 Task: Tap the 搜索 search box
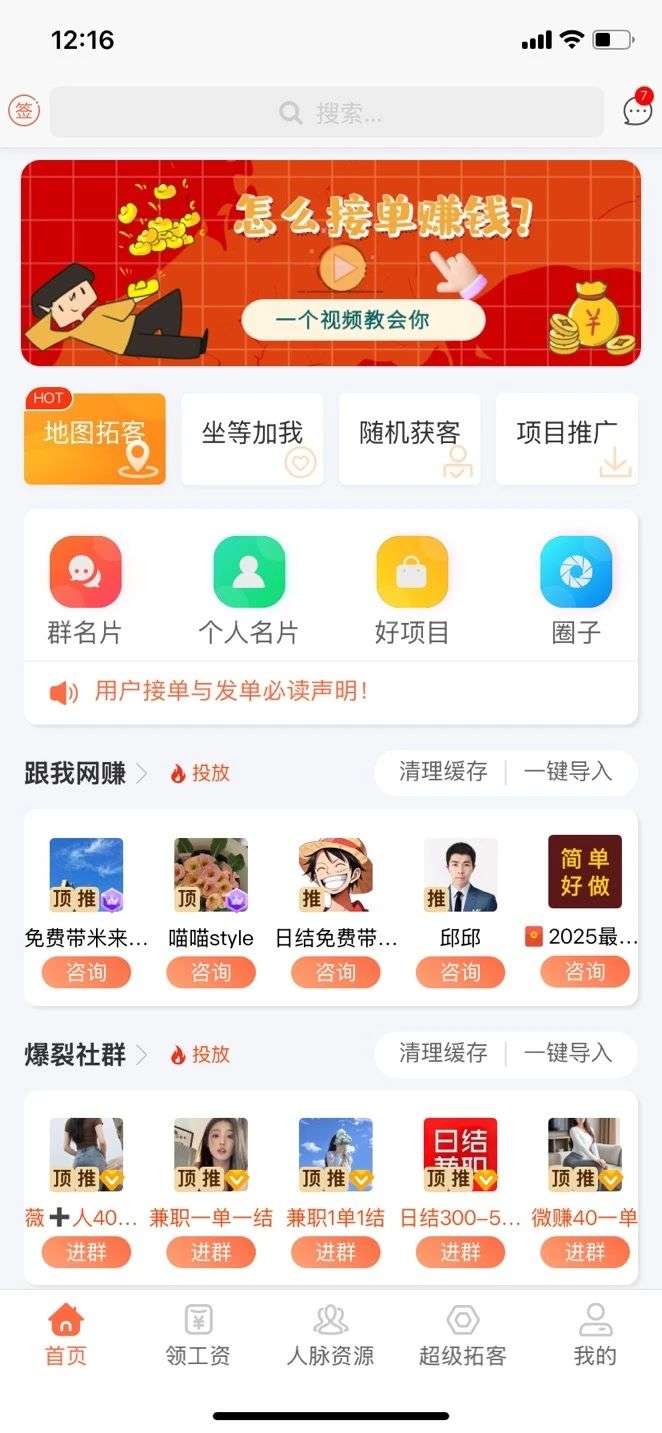[327, 112]
